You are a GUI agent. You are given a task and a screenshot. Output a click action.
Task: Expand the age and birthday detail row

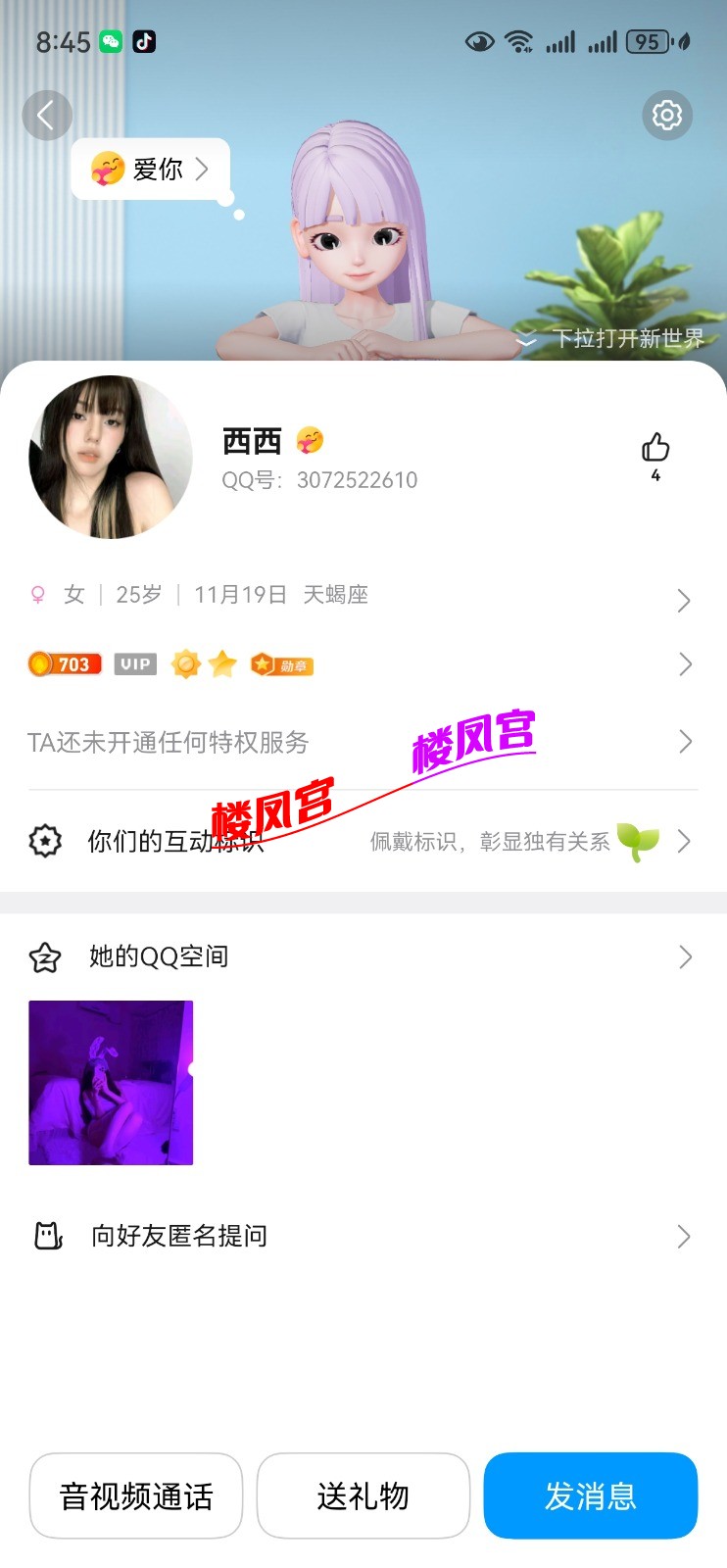coord(685,601)
